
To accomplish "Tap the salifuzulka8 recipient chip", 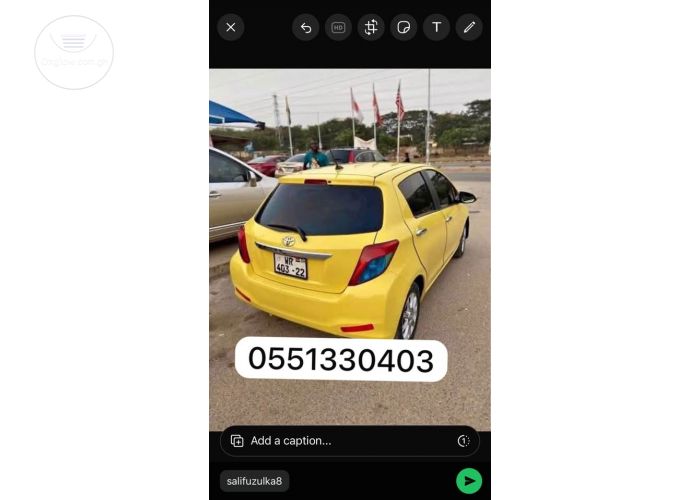I will pyautogui.click(x=254, y=481).
